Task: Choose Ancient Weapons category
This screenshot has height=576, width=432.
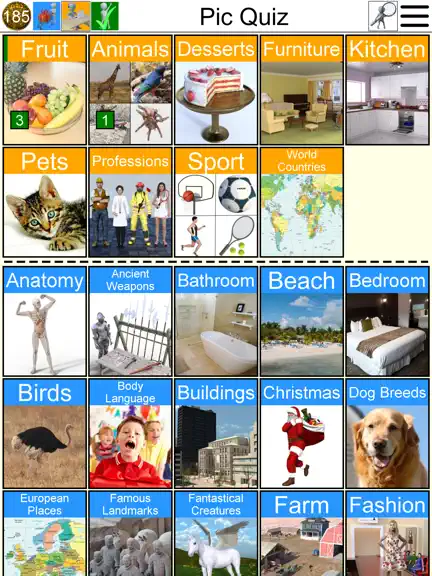Action: coord(130,321)
